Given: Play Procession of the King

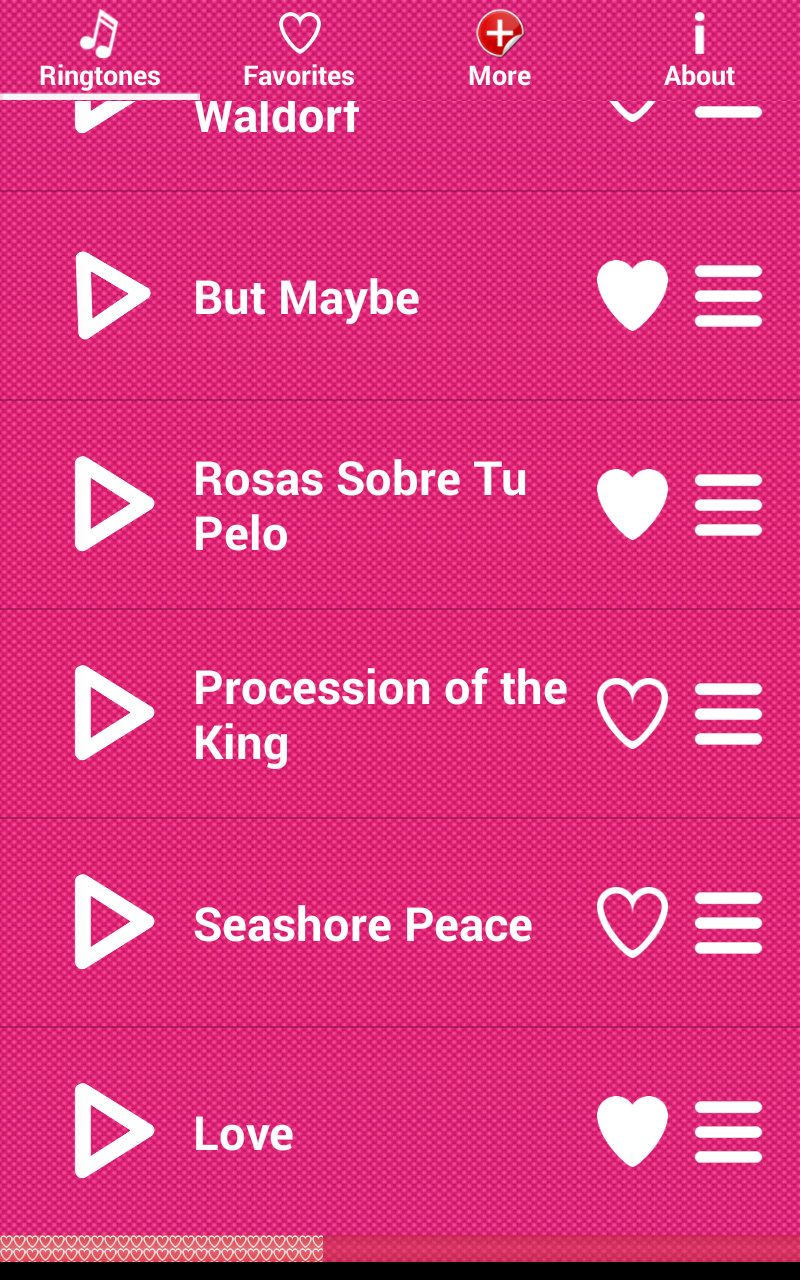Looking at the screenshot, I should (x=112, y=713).
